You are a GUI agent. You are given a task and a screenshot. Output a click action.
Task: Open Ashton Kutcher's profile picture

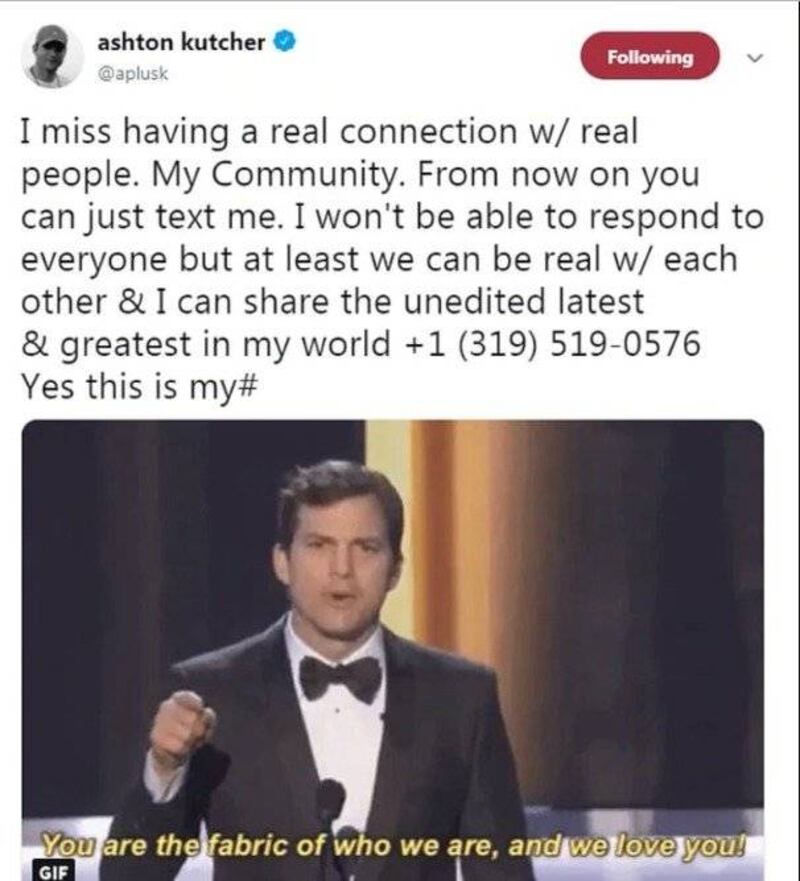click(52, 56)
